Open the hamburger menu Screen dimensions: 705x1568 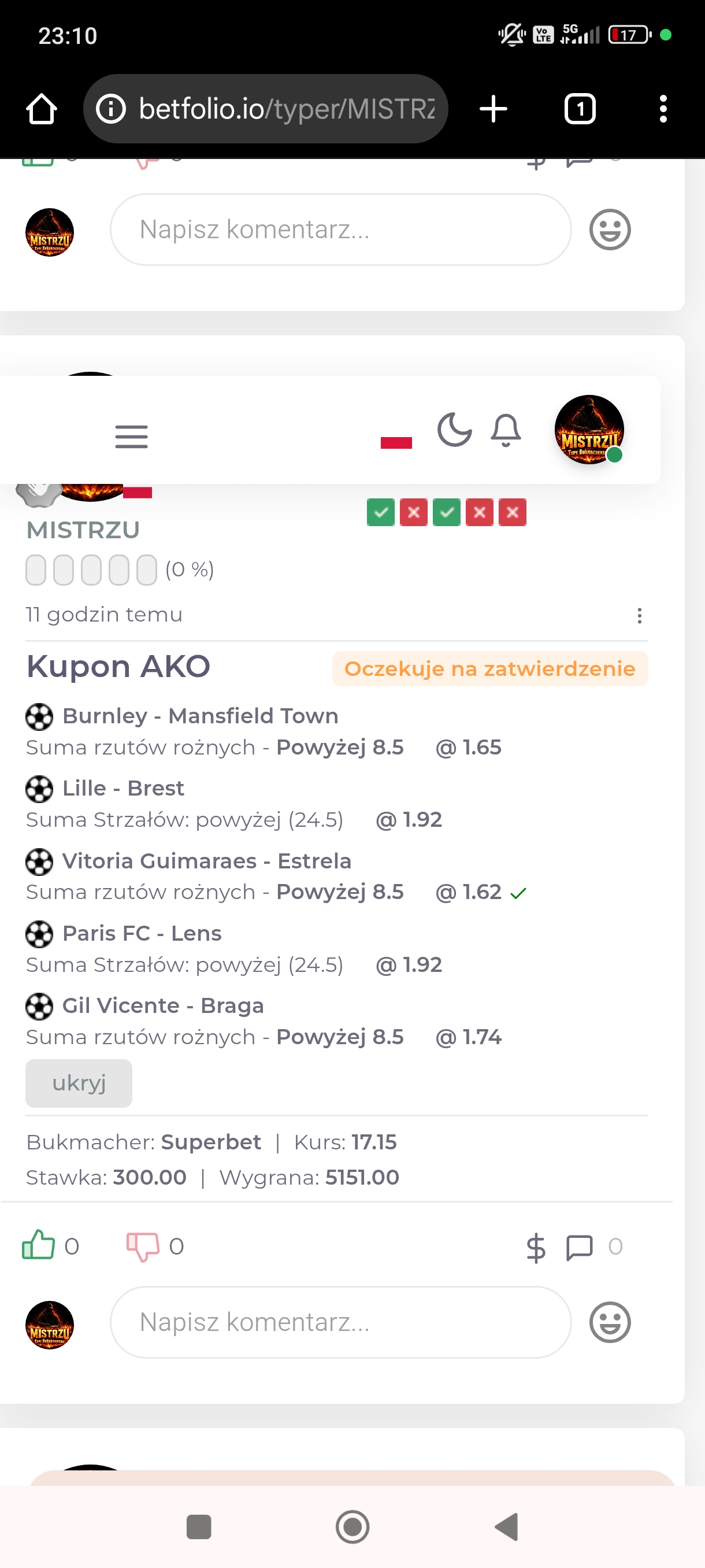(131, 437)
